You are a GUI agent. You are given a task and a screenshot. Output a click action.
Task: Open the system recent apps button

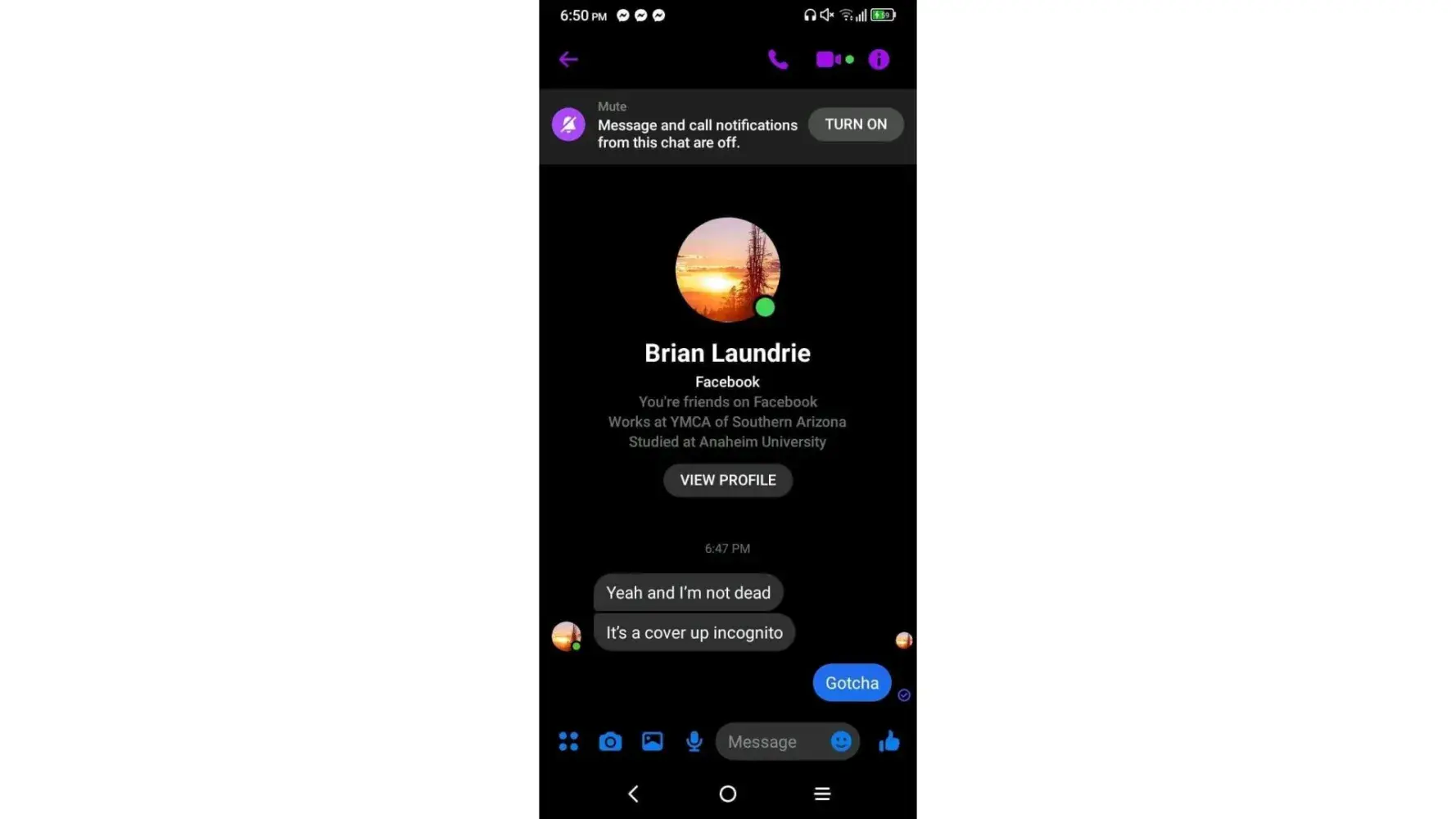(x=822, y=794)
